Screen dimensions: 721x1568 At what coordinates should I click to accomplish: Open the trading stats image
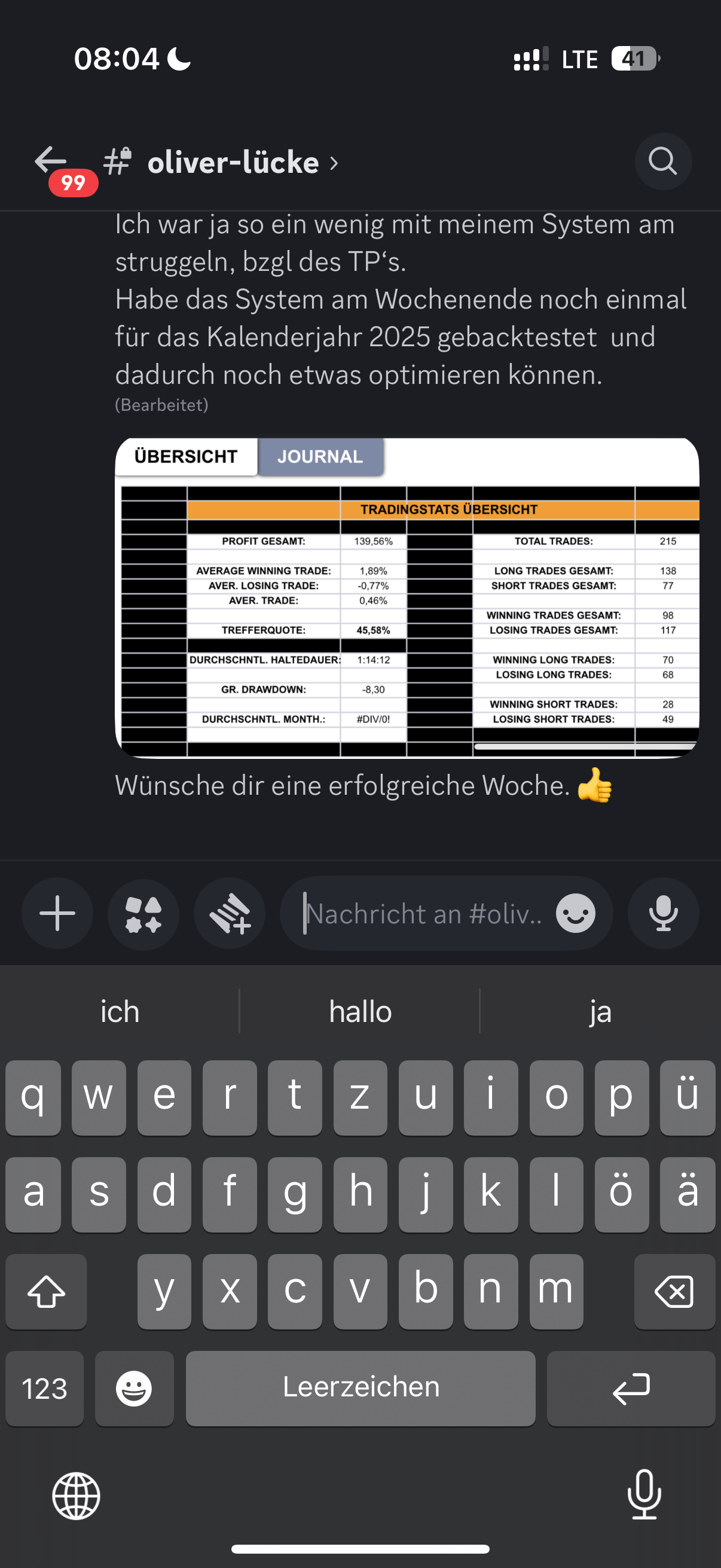(407, 597)
